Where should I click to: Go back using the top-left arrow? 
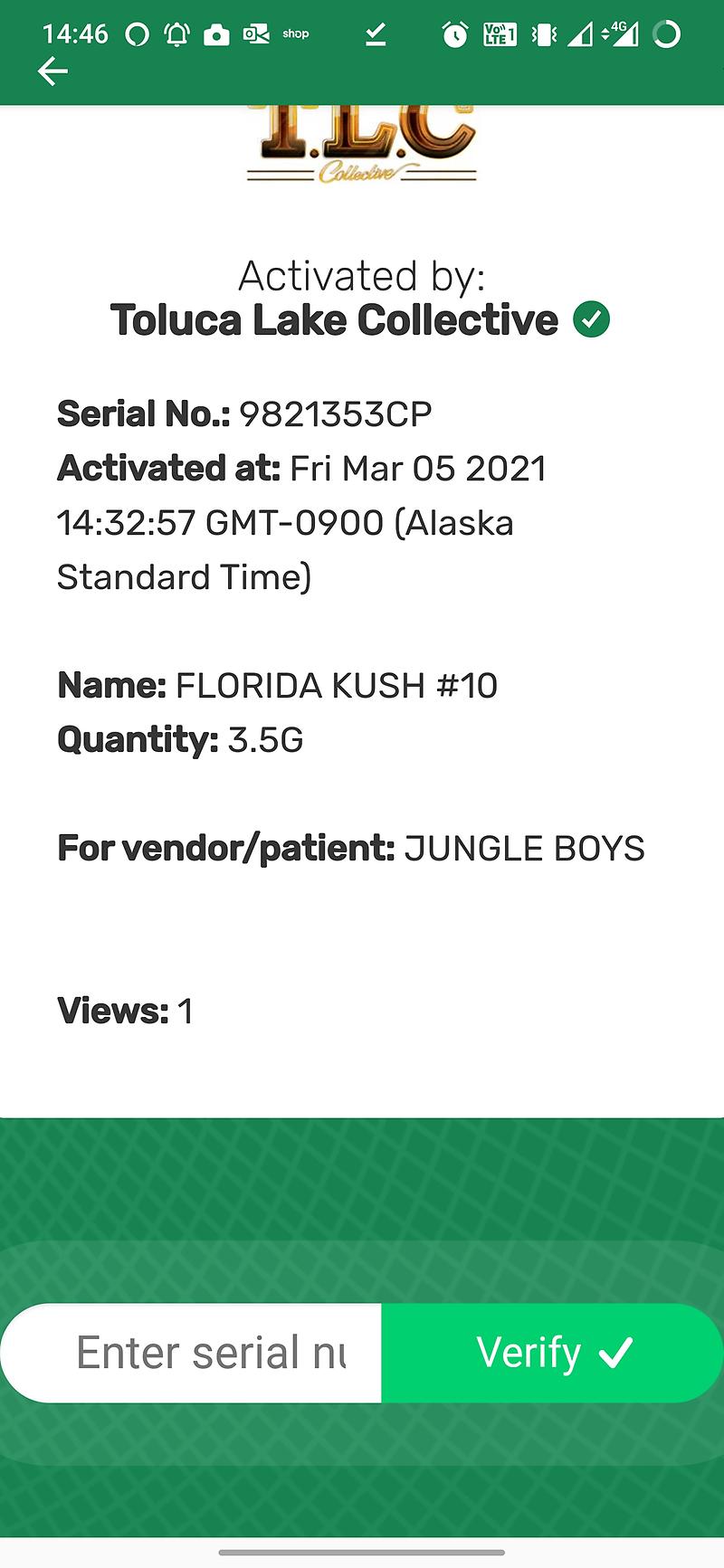click(x=52, y=71)
